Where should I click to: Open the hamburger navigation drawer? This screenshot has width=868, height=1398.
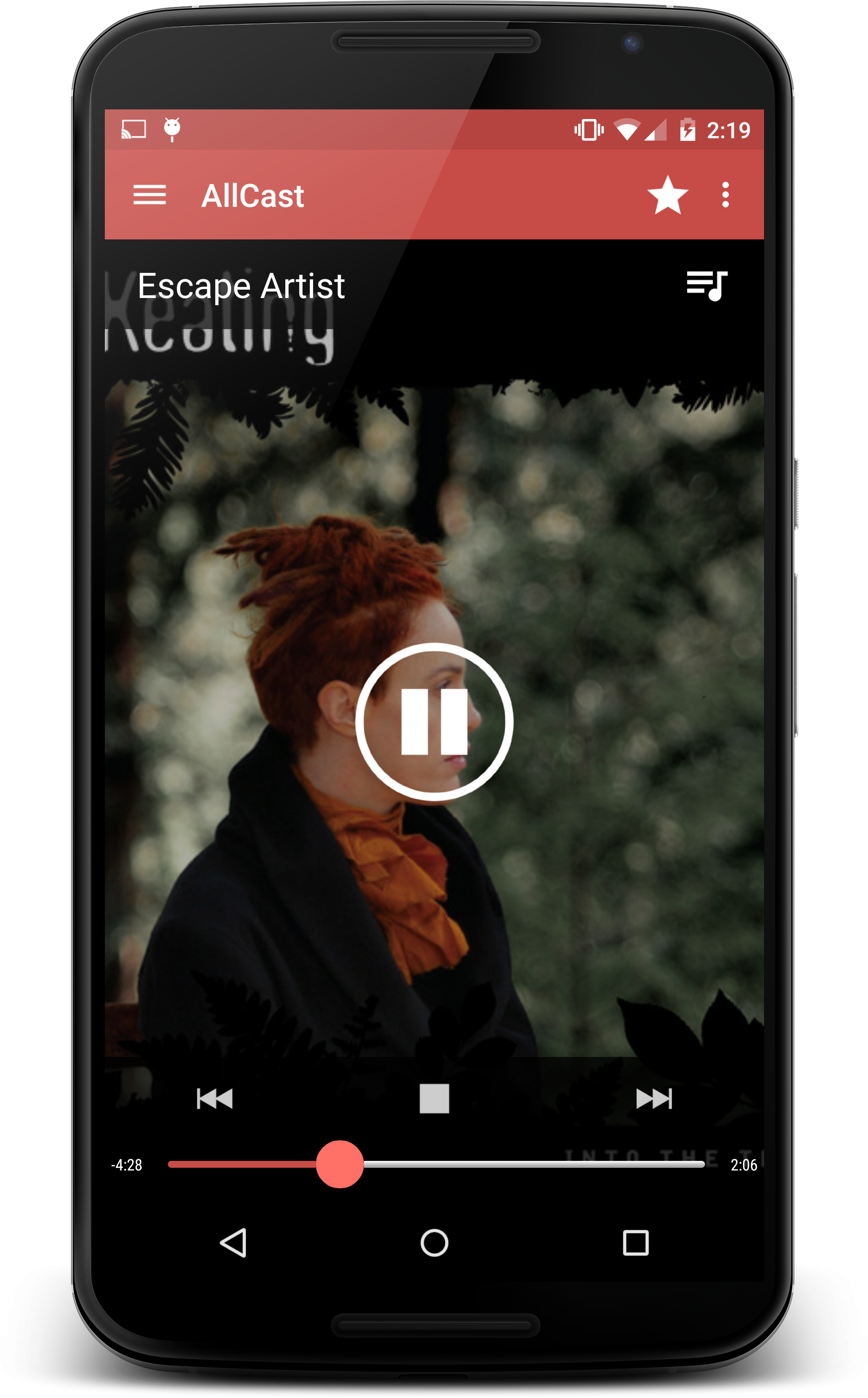(x=149, y=195)
